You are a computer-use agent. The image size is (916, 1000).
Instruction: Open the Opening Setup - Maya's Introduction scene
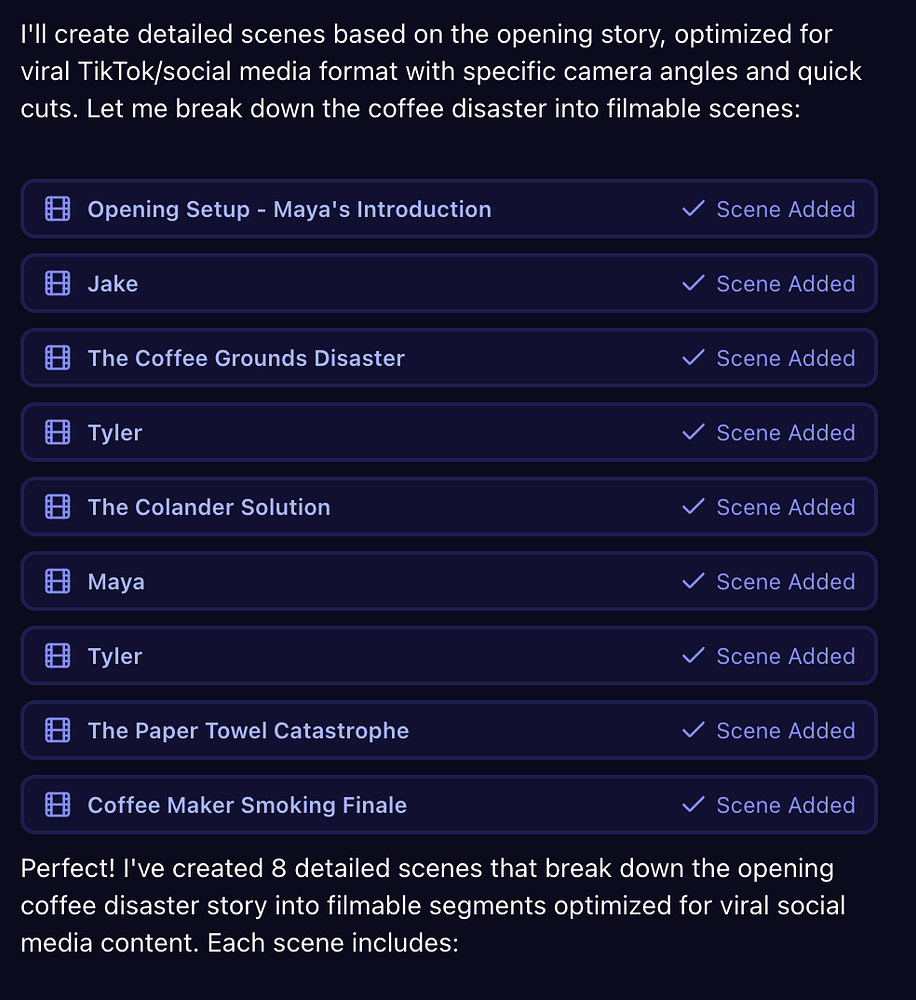tap(289, 209)
